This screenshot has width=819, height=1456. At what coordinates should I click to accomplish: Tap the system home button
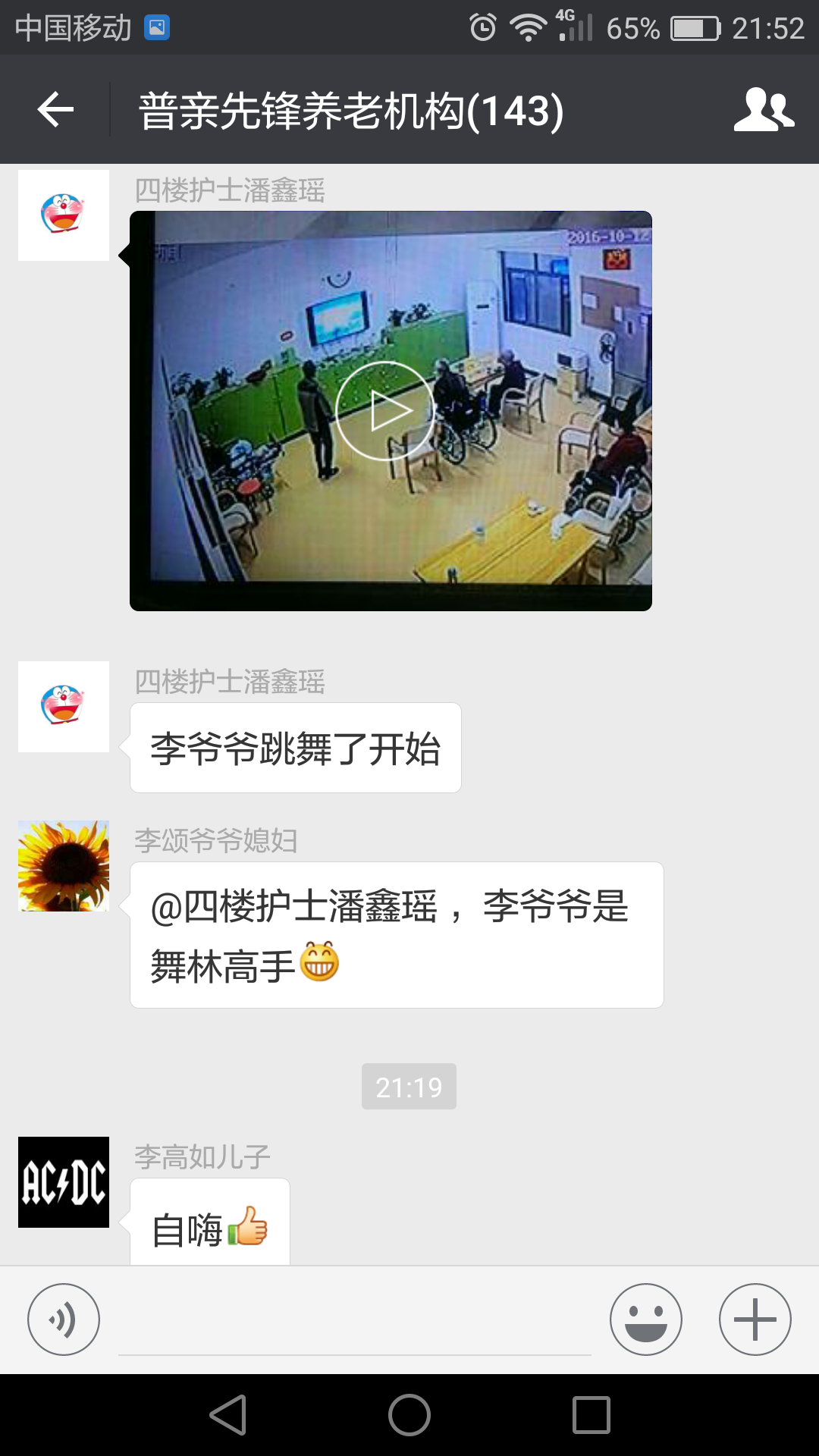tap(409, 1415)
